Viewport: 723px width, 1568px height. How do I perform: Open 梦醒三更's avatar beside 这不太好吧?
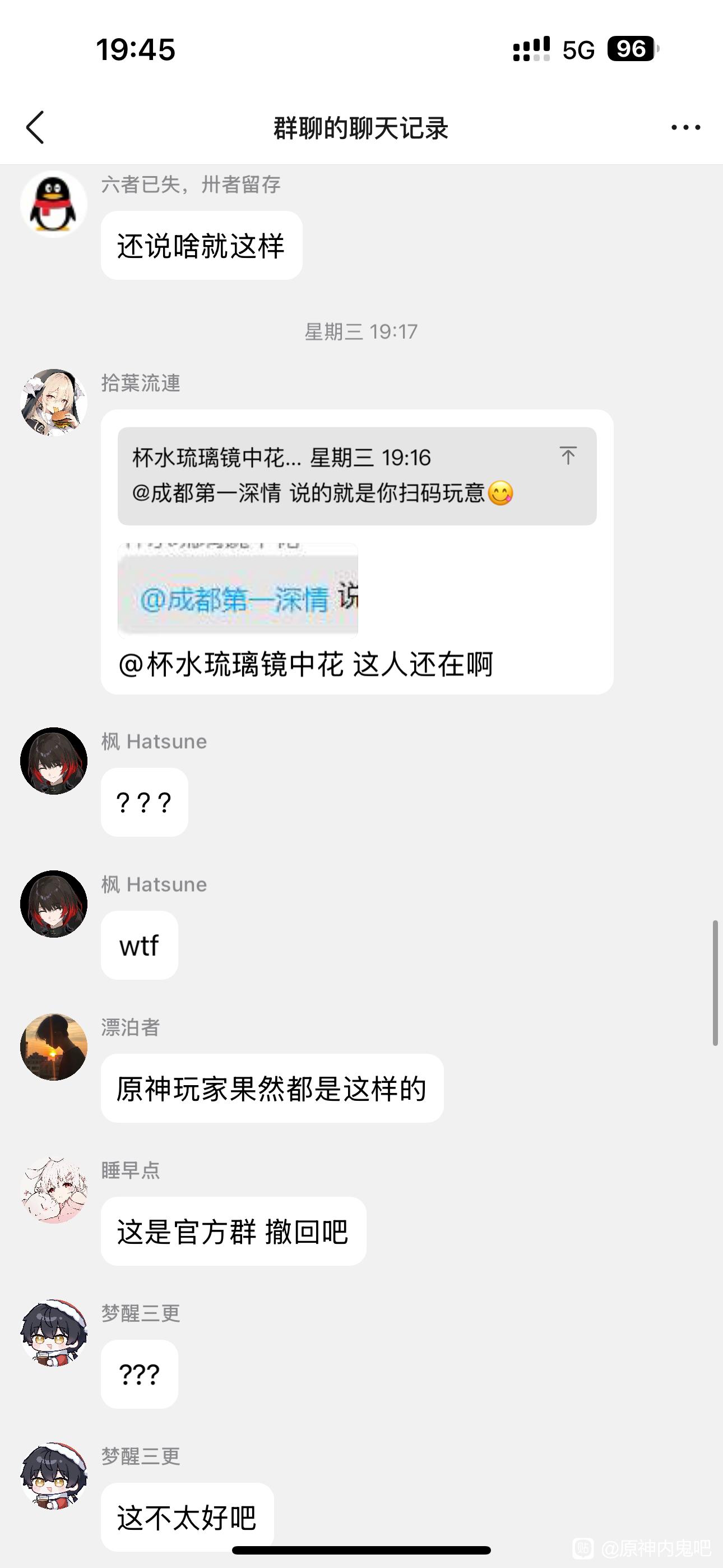(54, 1475)
